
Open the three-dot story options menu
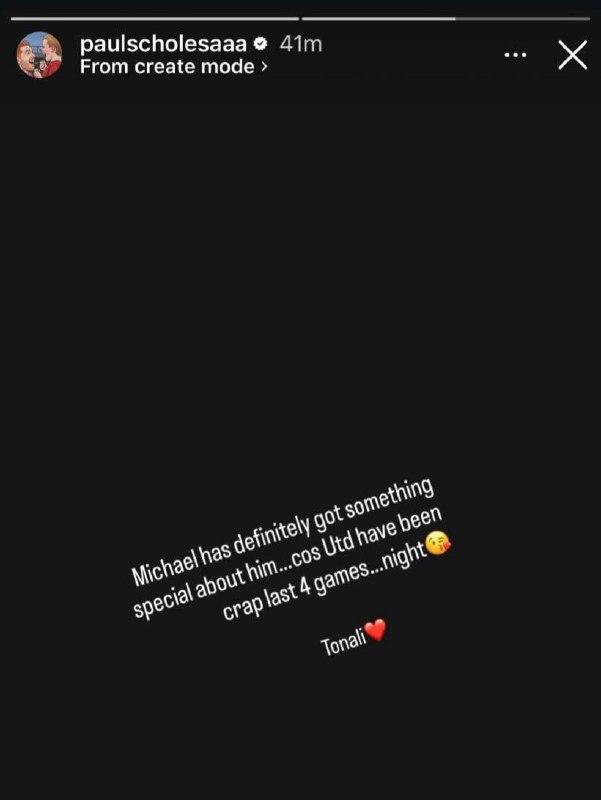click(515, 55)
